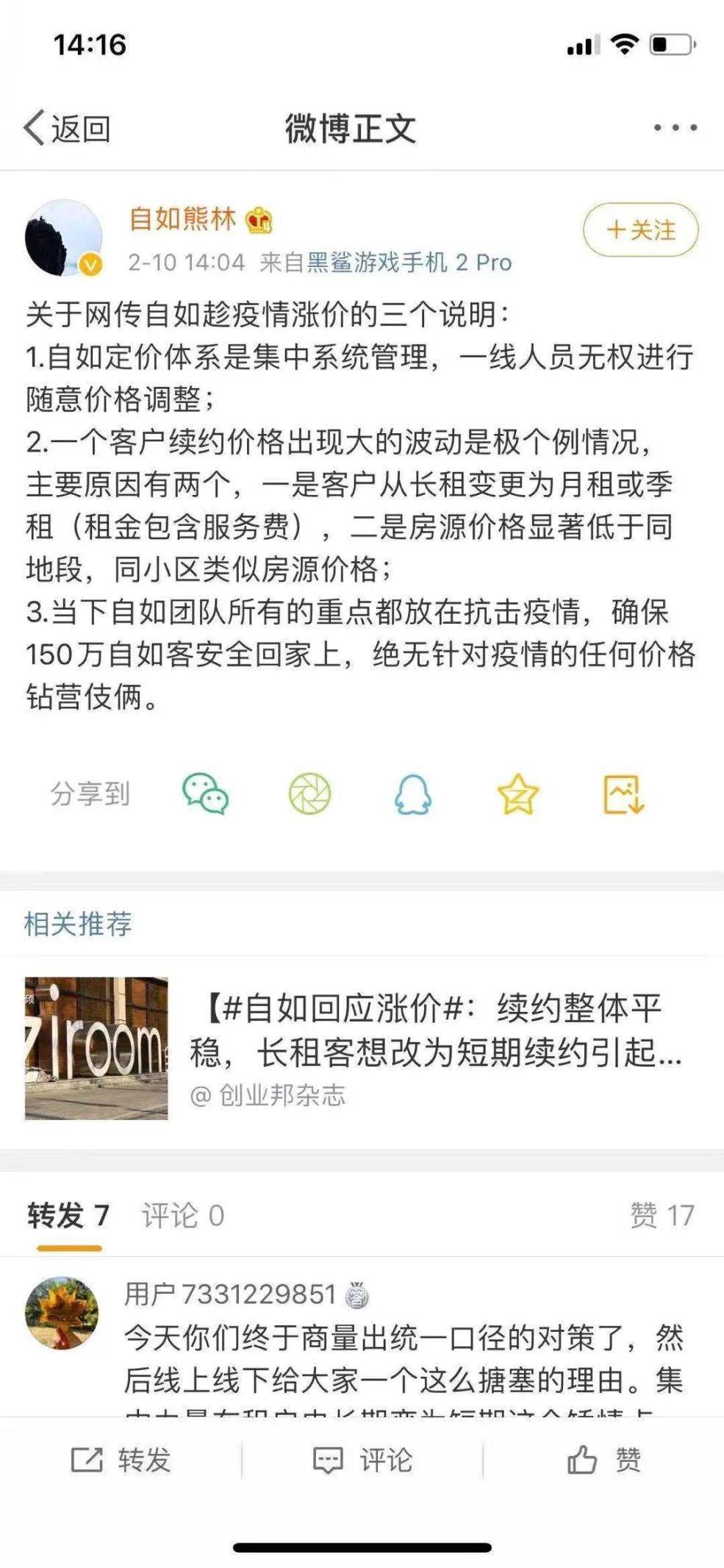Share the post to QQ
The width and height of the screenshot is (724, 1568).
[x=413, y=794]
